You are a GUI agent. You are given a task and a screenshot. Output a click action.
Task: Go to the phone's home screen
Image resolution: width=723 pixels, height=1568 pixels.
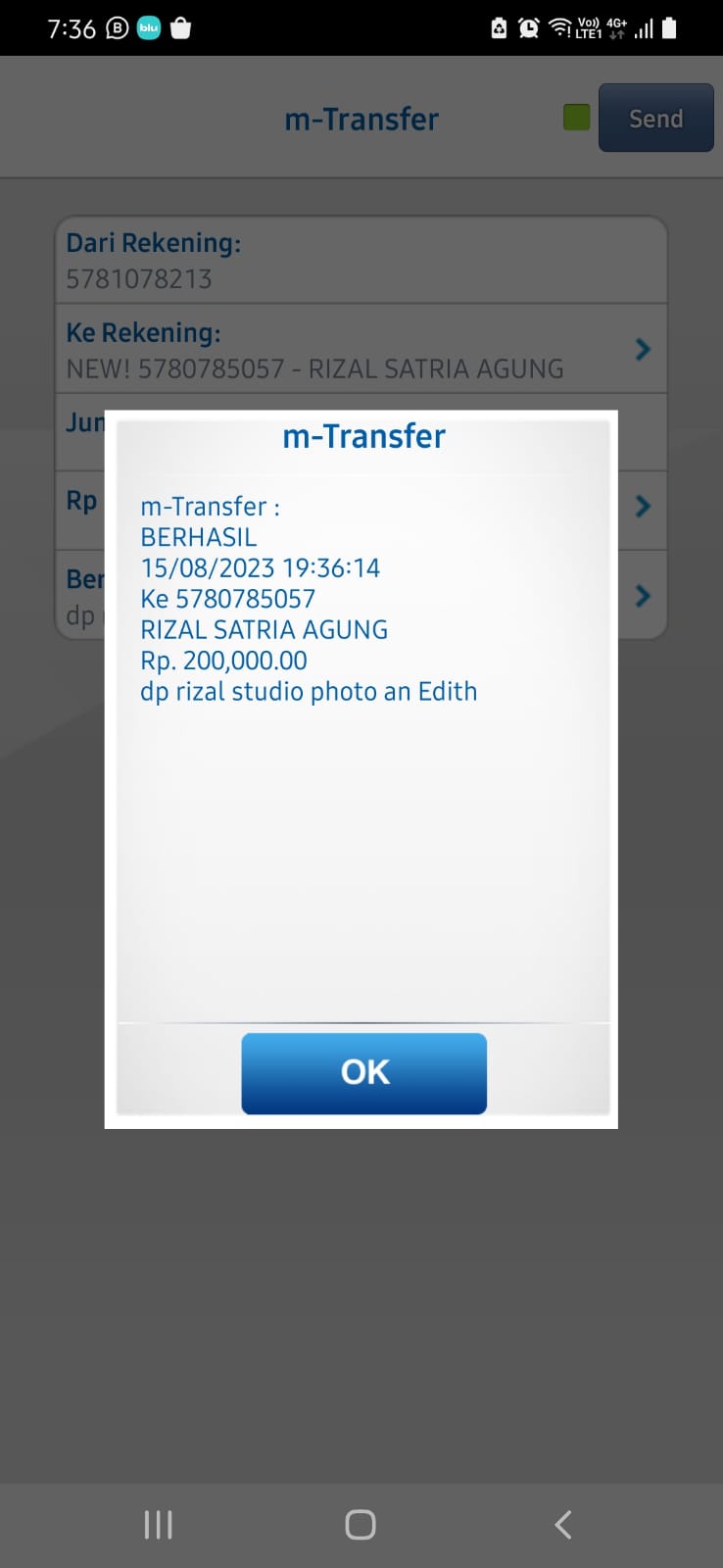tap(361, 1524)
